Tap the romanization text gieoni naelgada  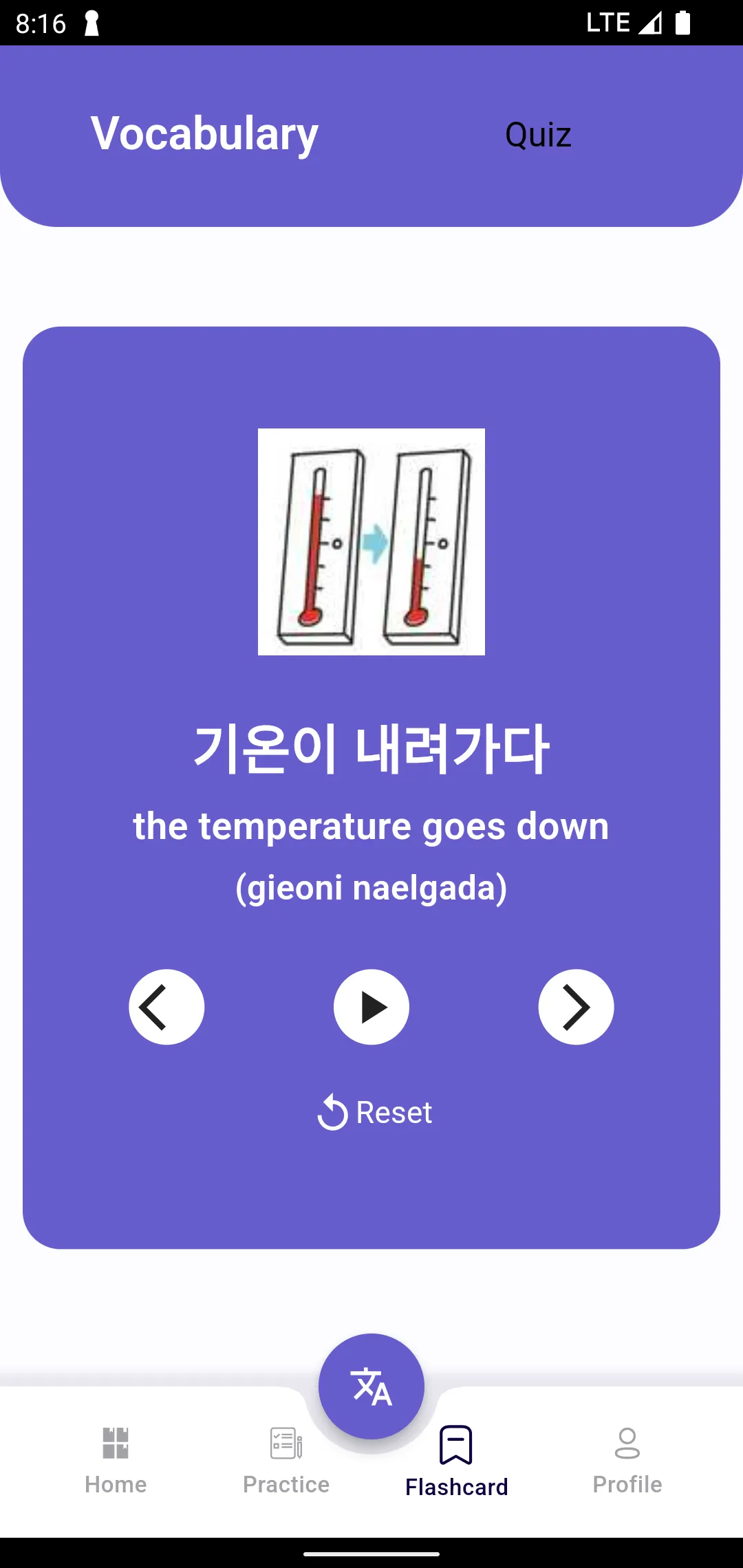pyautogui.click(x=371, y=886)
